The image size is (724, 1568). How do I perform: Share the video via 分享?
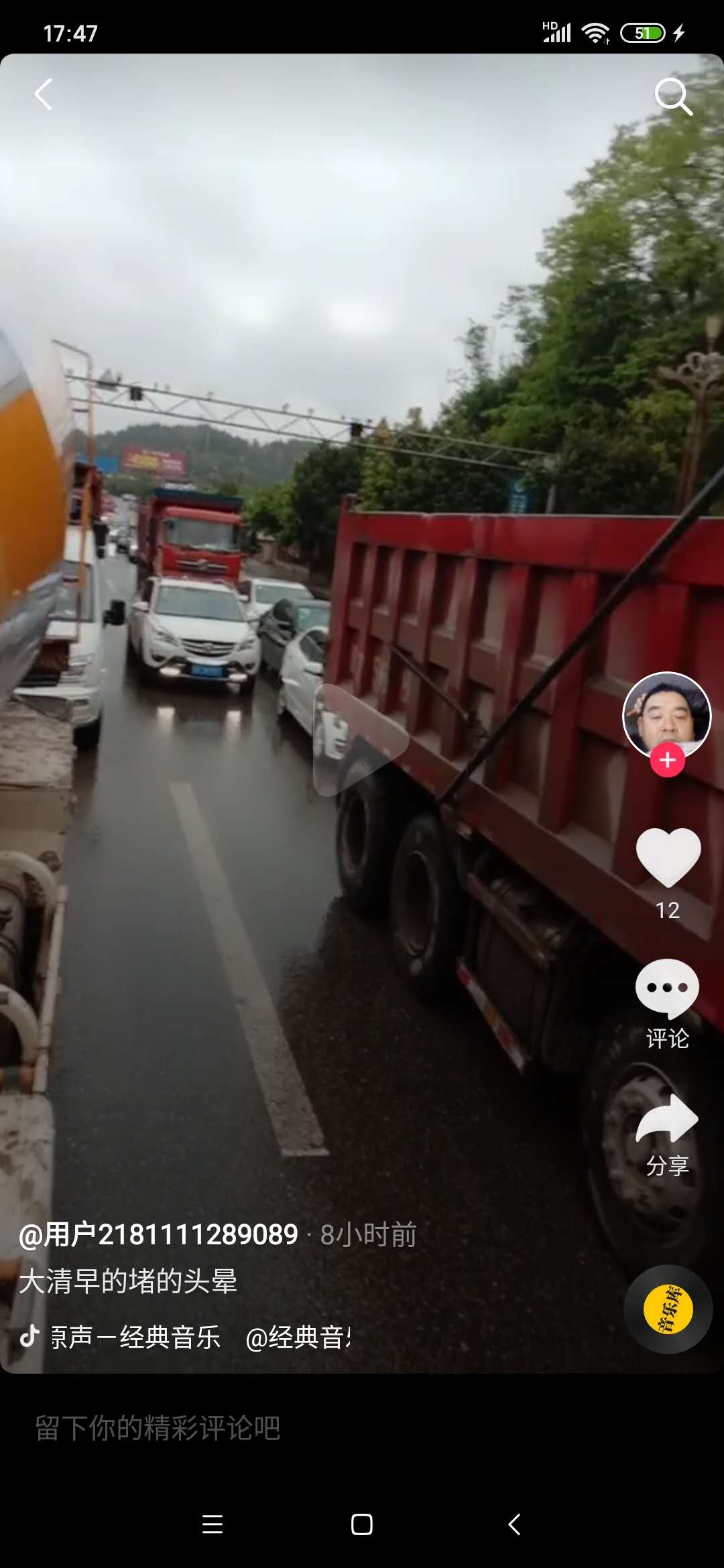667,1119
